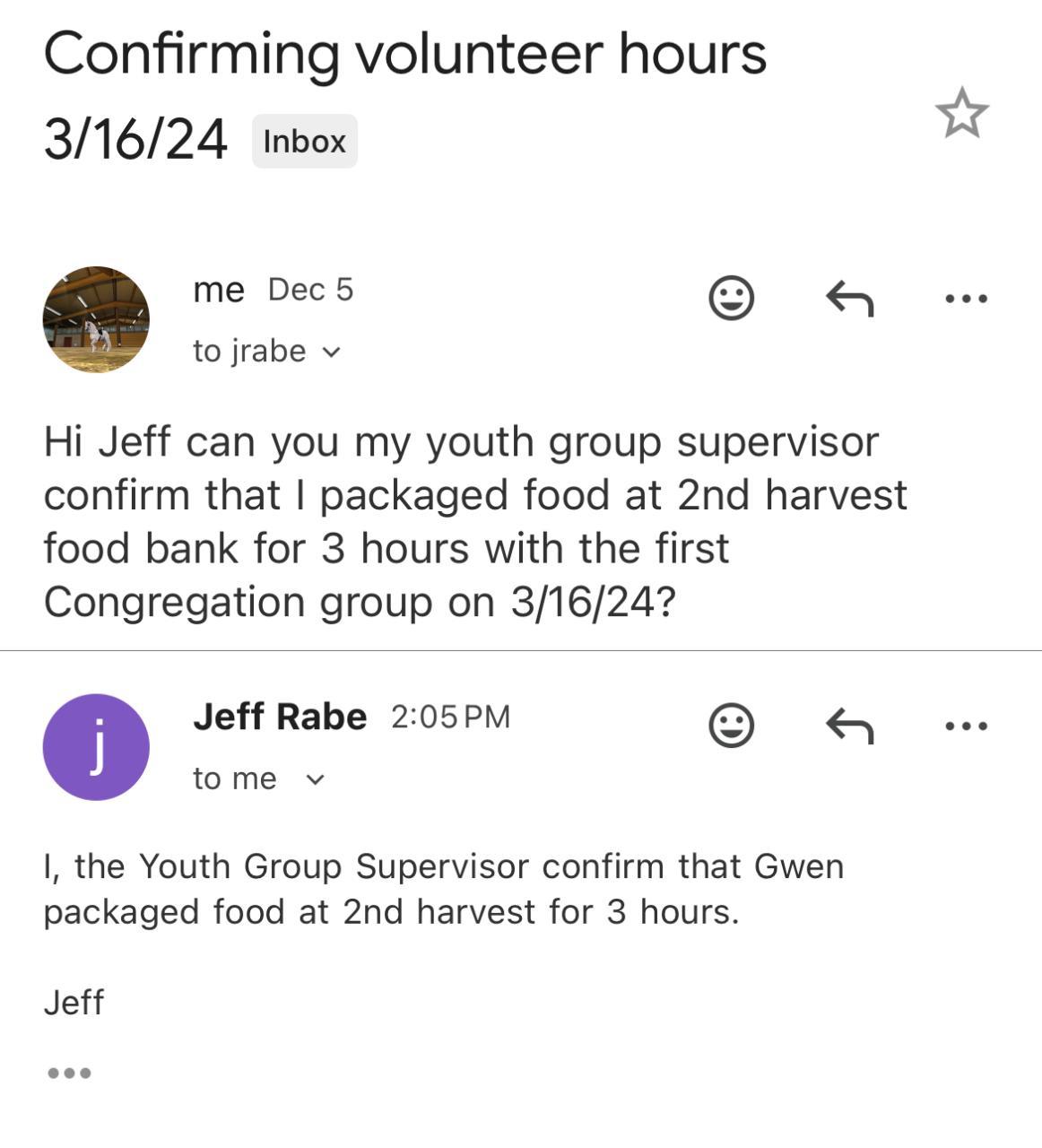This screenshot has height=1148, width=1042.
Task: Star this email conversation
Action: [961, 113]
